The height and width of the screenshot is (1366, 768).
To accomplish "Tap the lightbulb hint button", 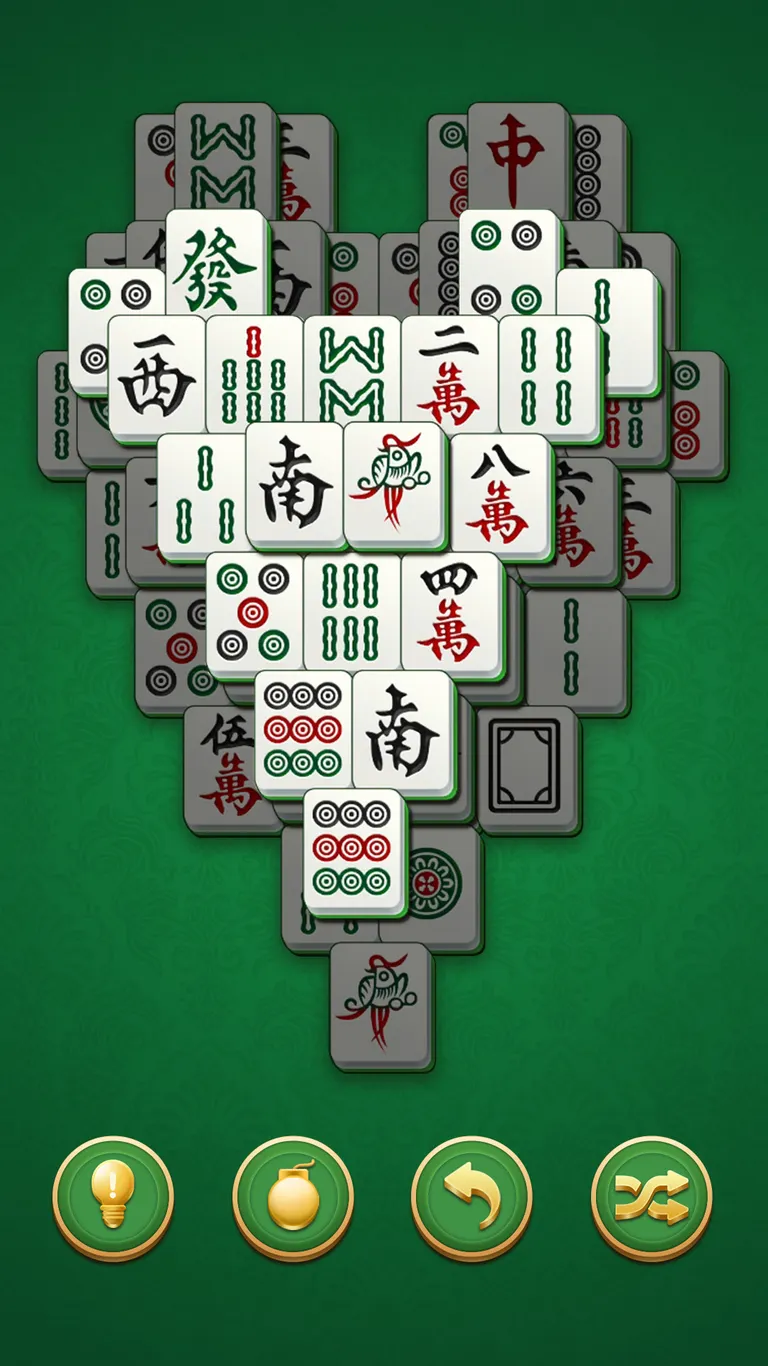I will point(112,1197).
